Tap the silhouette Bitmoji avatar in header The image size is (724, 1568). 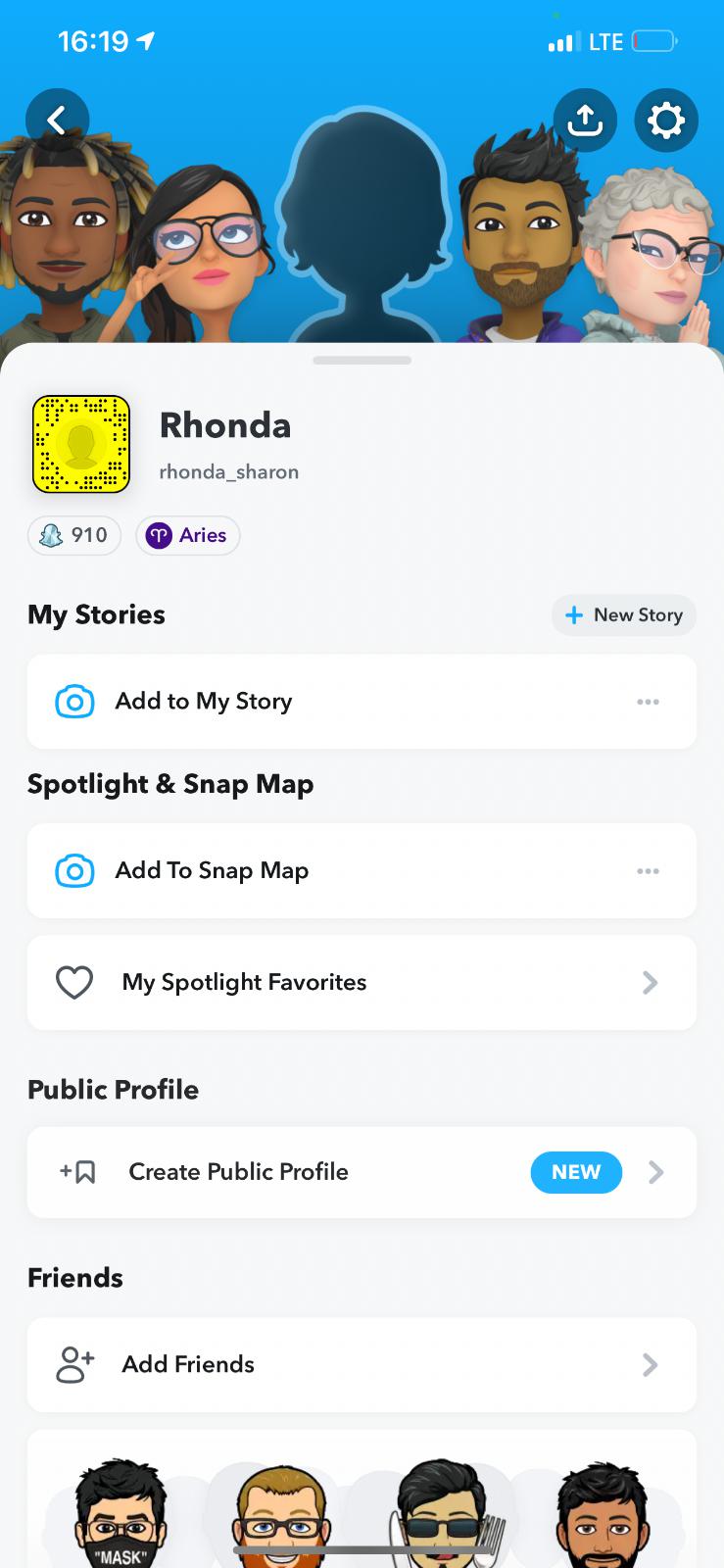[362, 230]
